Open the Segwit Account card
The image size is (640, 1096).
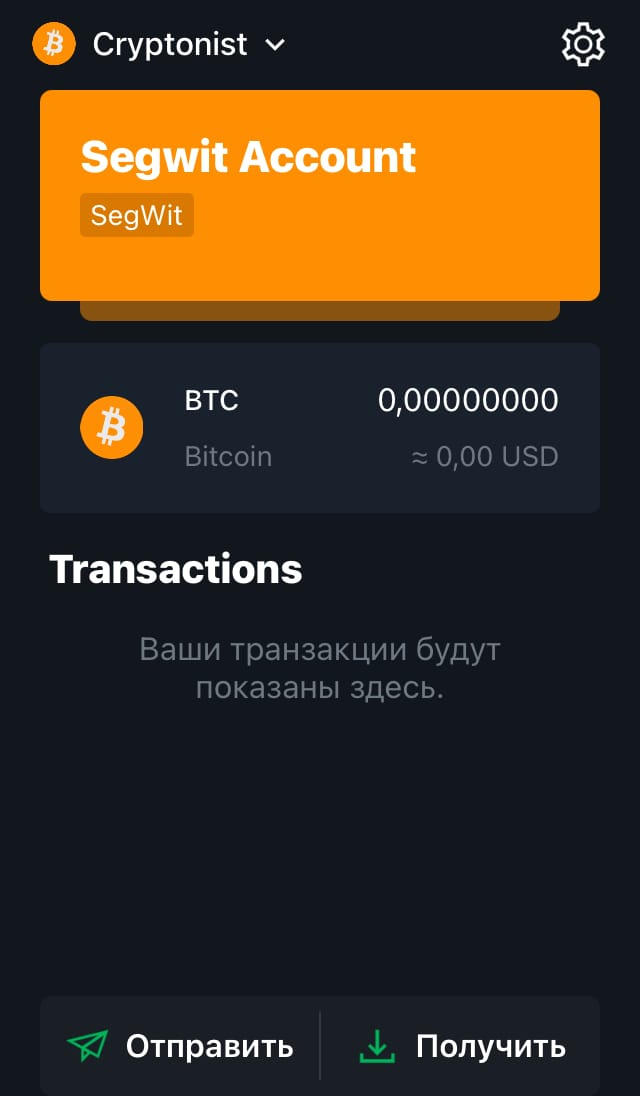pos(320,196)
